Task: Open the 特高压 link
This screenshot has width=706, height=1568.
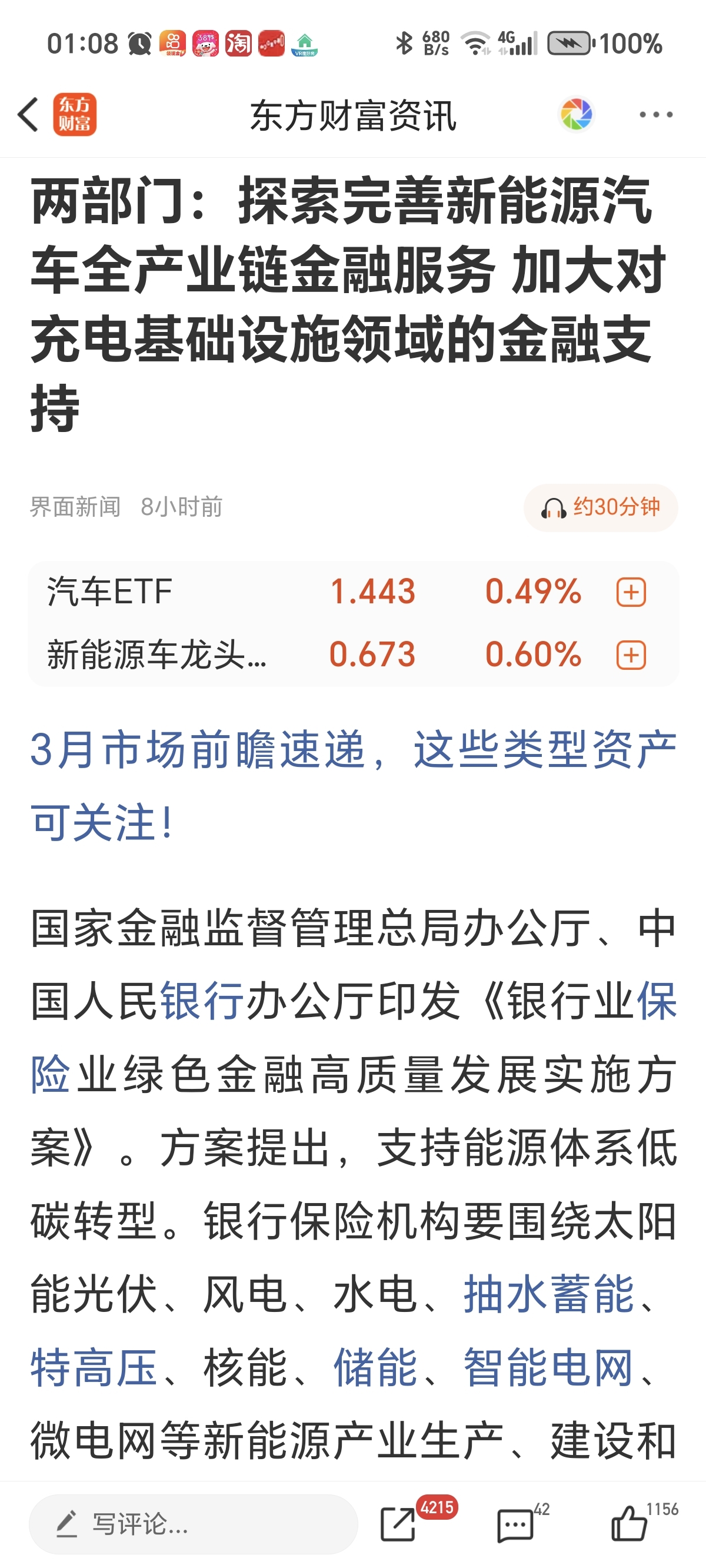Action: coord(94,1367)
